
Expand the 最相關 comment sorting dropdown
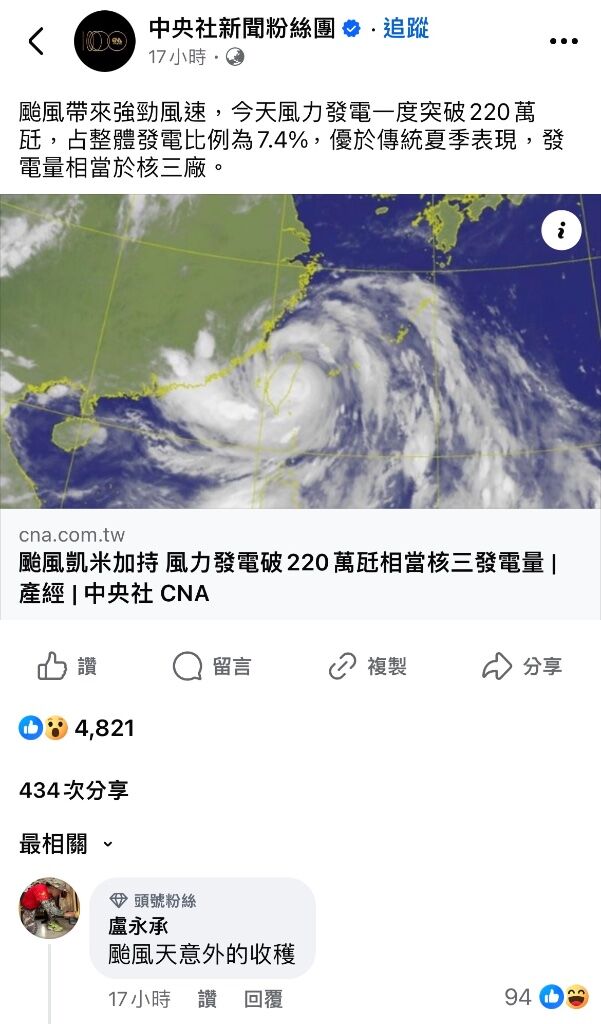coord(66,844)
